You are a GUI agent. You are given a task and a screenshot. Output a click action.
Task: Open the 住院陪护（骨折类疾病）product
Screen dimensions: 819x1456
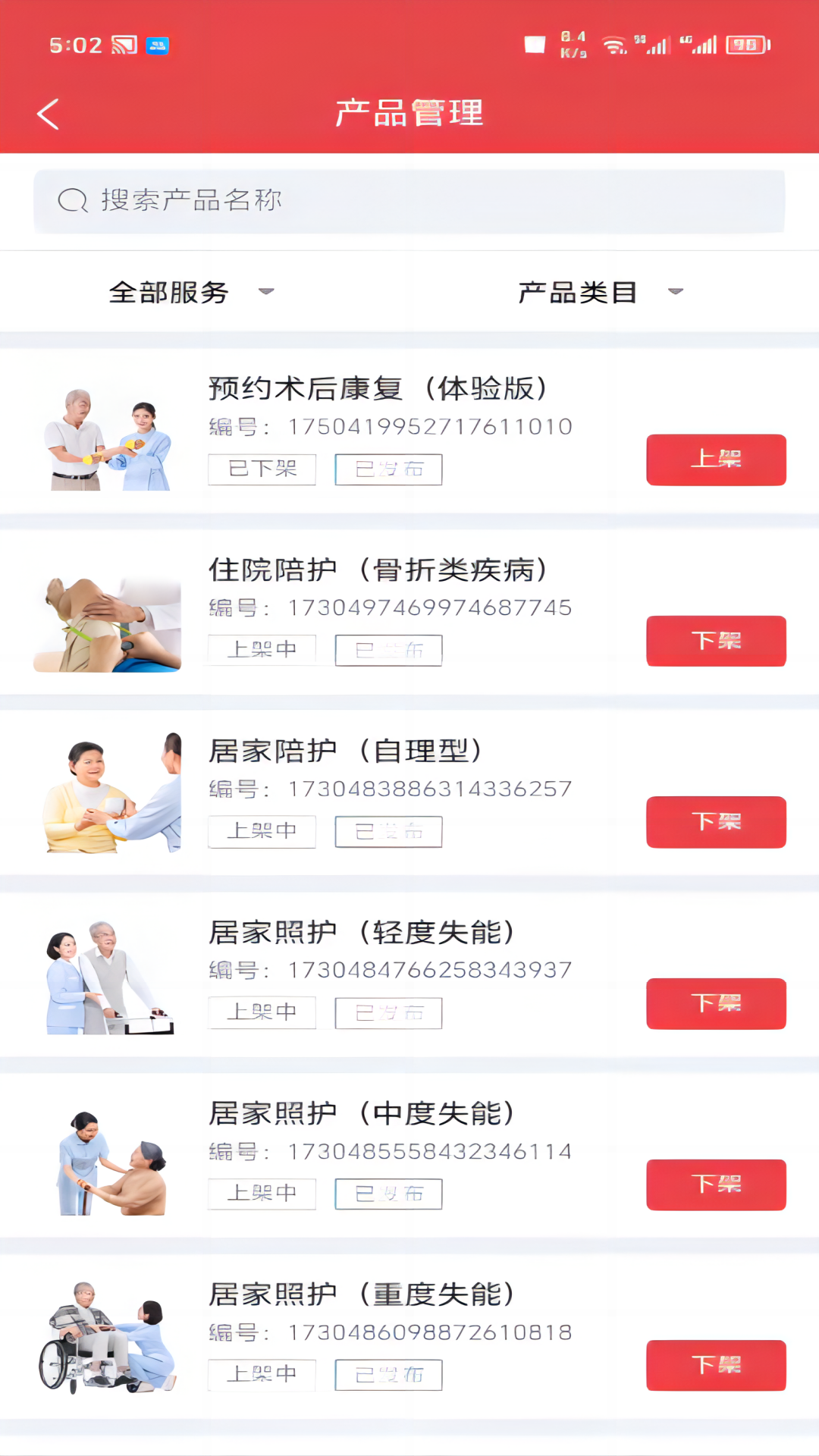point(379,570)
